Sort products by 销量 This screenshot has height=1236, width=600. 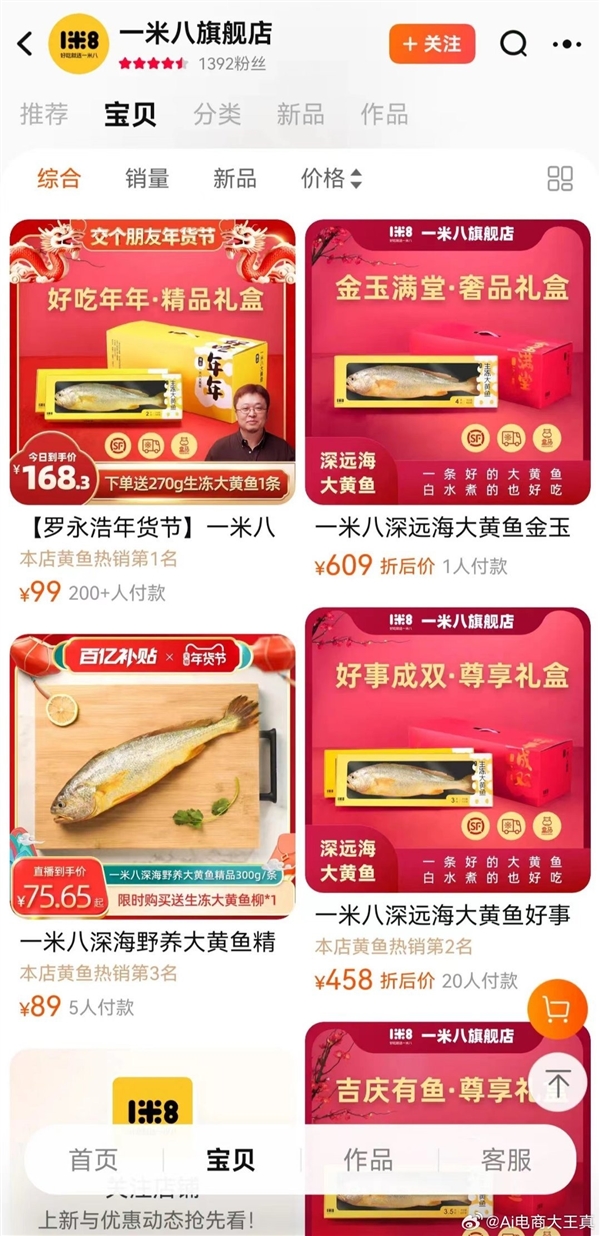[x=147, y=179]
